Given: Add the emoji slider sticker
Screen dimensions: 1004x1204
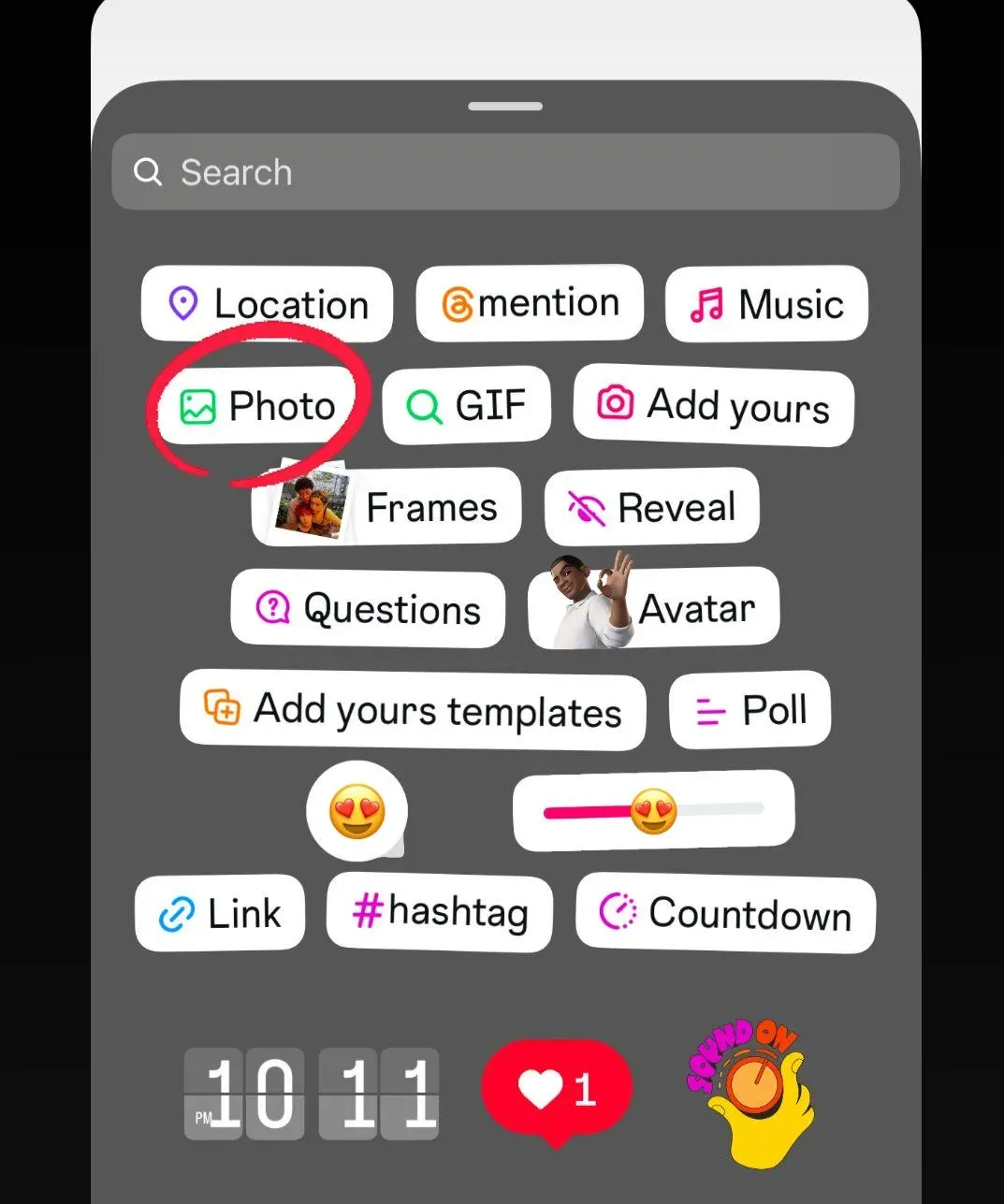Looking at the screenshot, I should (x=653, y=810).
